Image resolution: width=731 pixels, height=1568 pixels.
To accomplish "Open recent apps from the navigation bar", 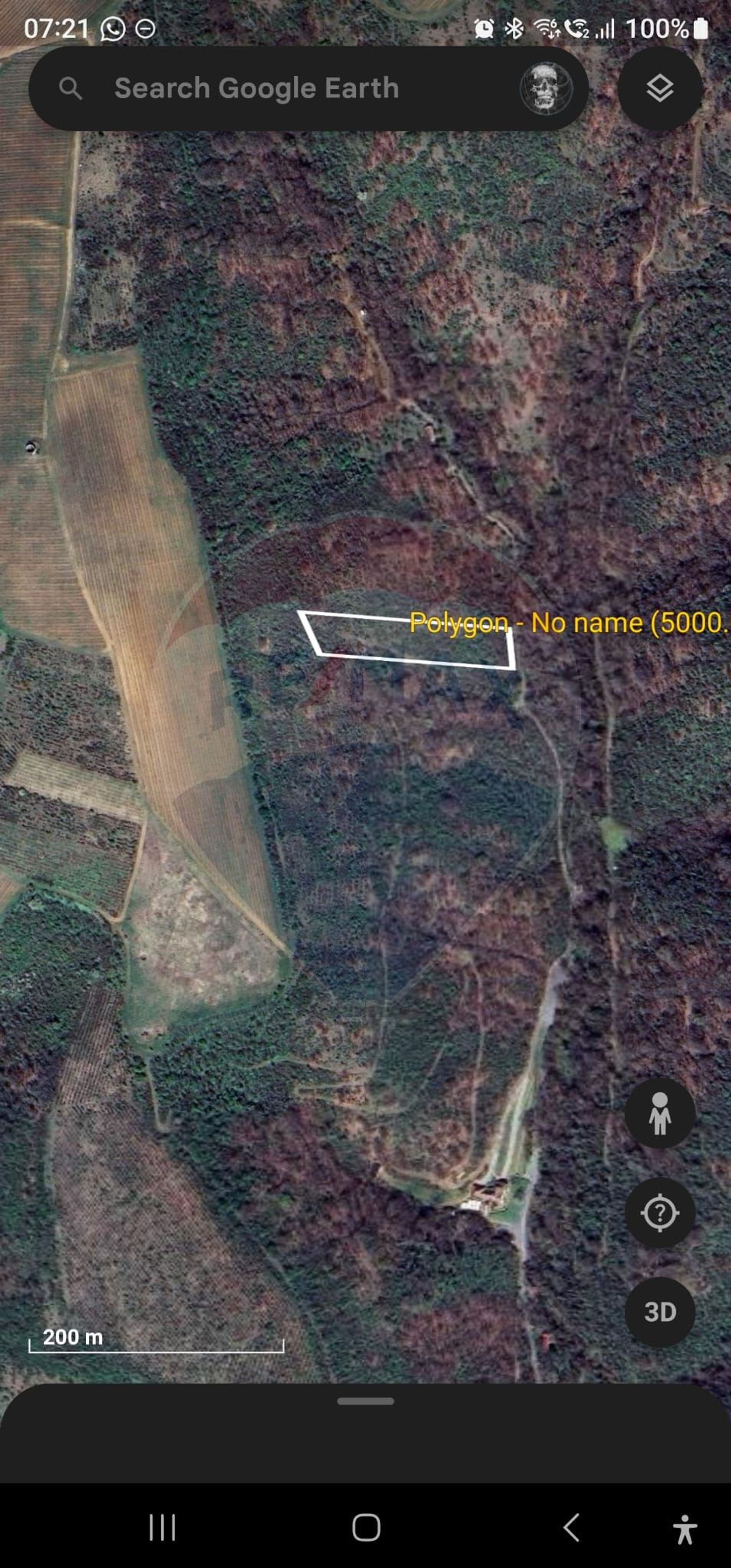I will click(162, 1527).
